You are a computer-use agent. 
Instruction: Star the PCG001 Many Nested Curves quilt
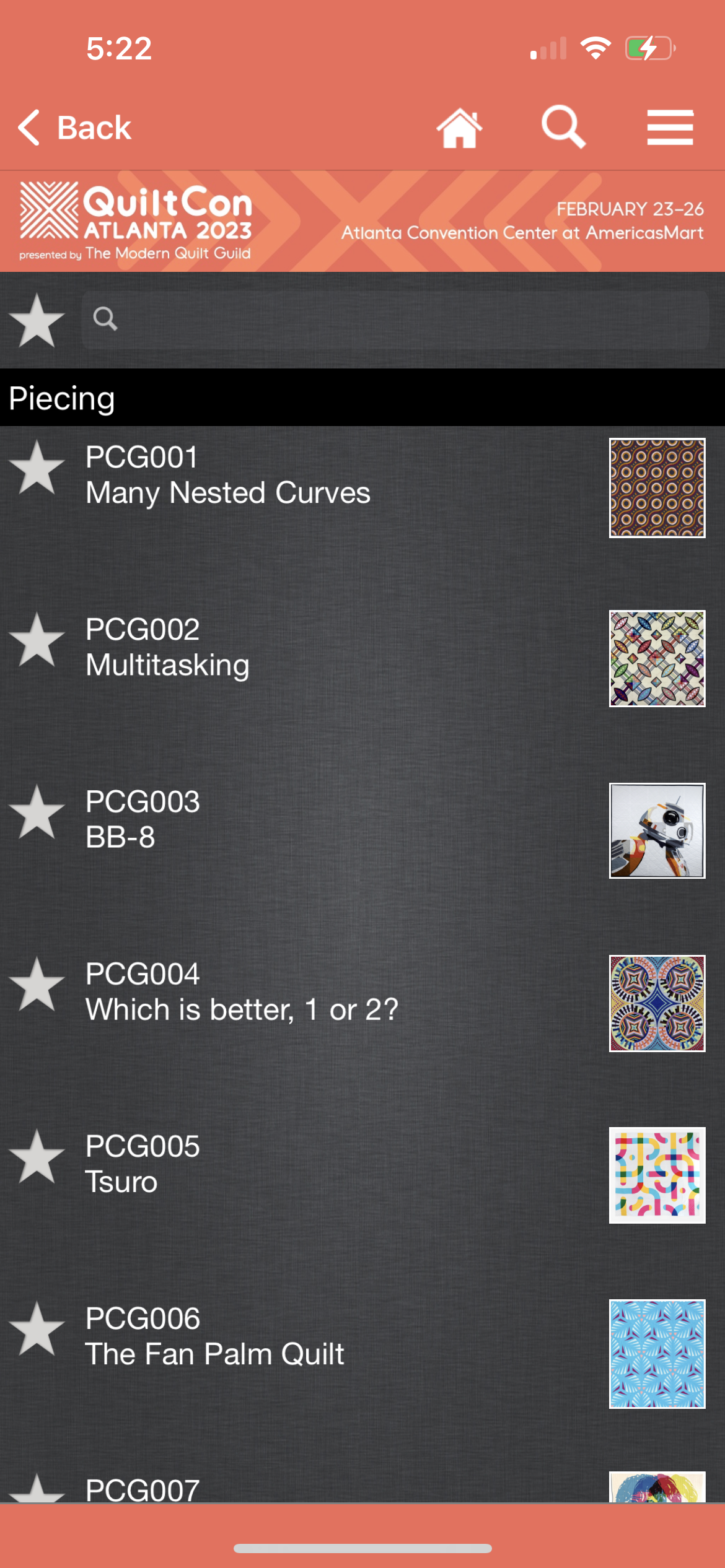37,468
